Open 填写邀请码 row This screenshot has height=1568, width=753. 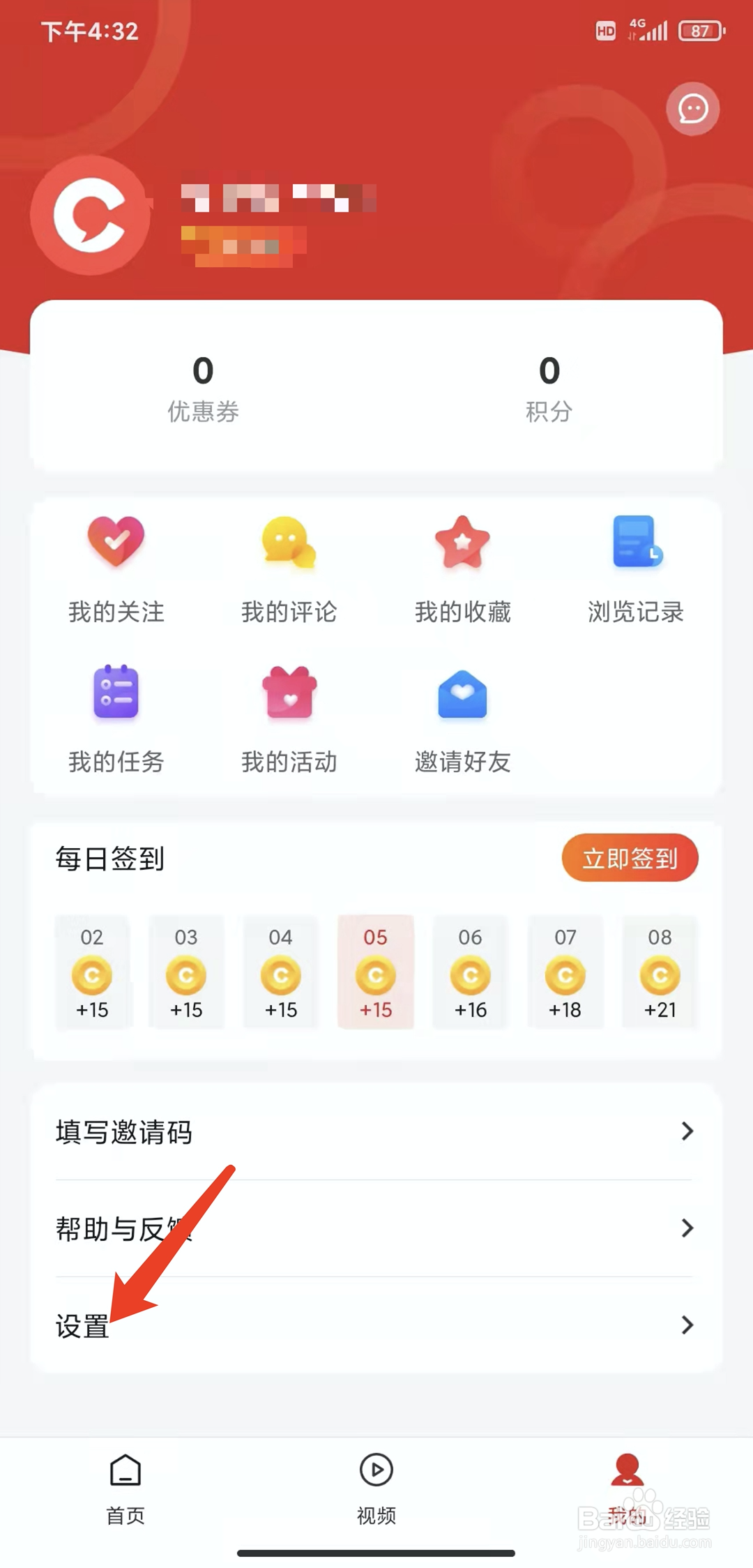[x=375, y=1131]
